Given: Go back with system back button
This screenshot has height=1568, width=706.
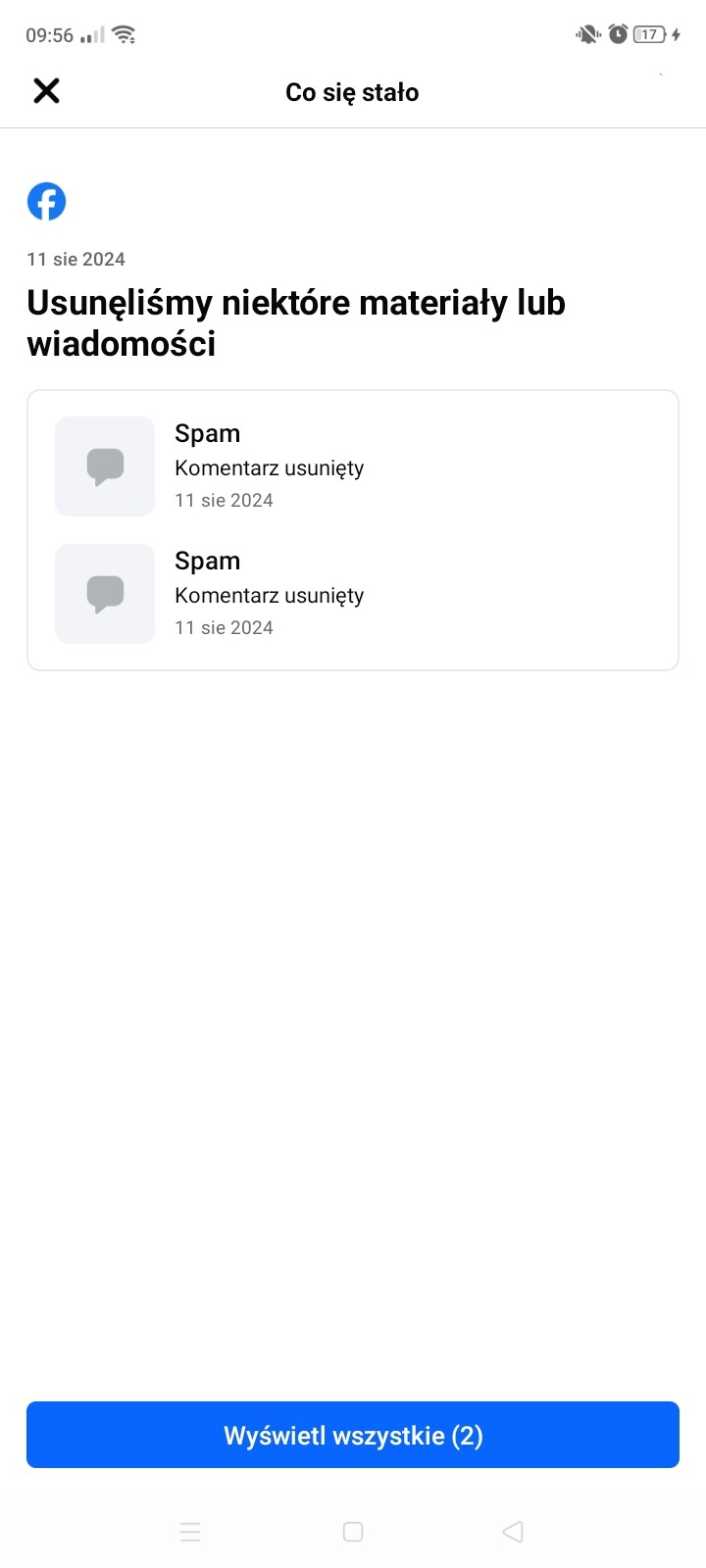Looking at the screenshot, I should [x=512, y=1532].
